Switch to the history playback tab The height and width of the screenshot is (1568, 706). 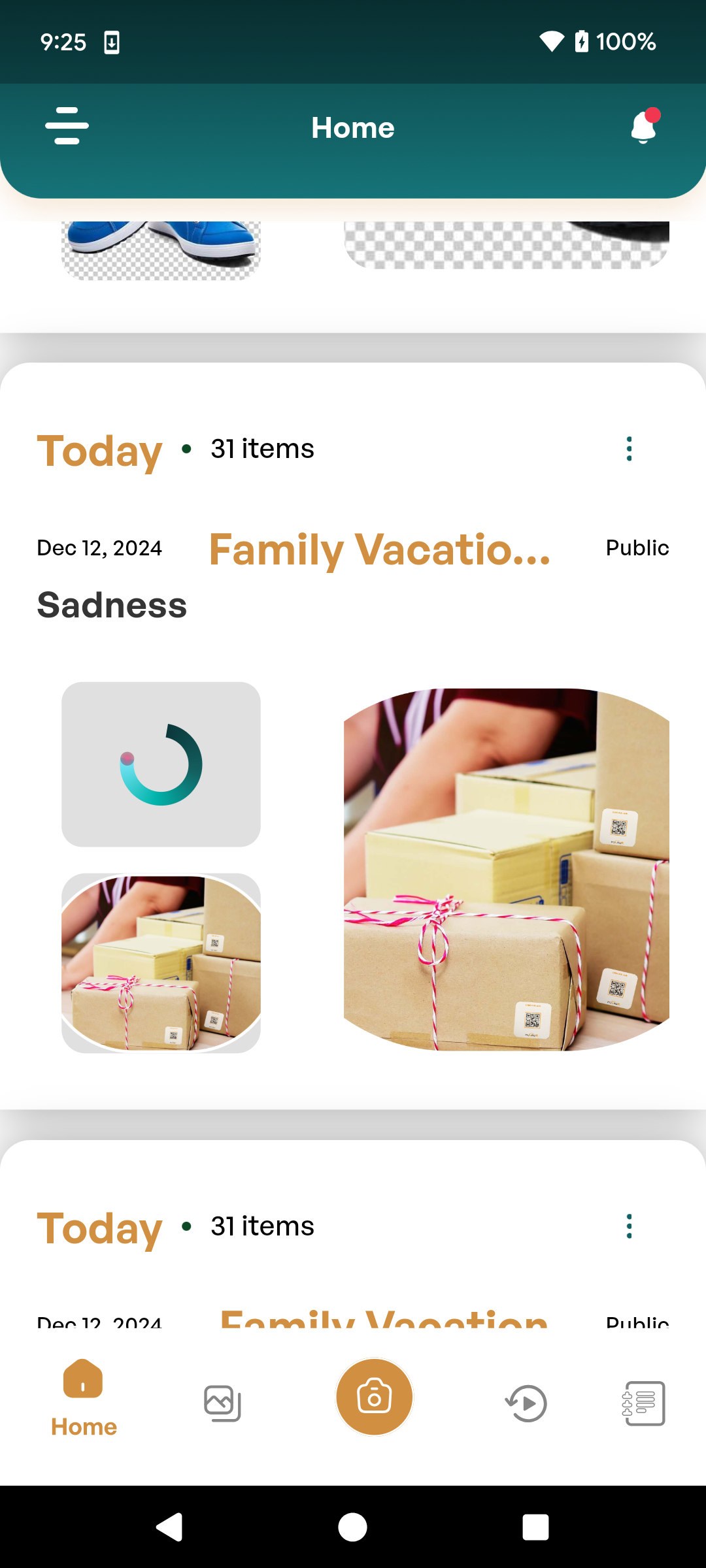click(527, 1403)
